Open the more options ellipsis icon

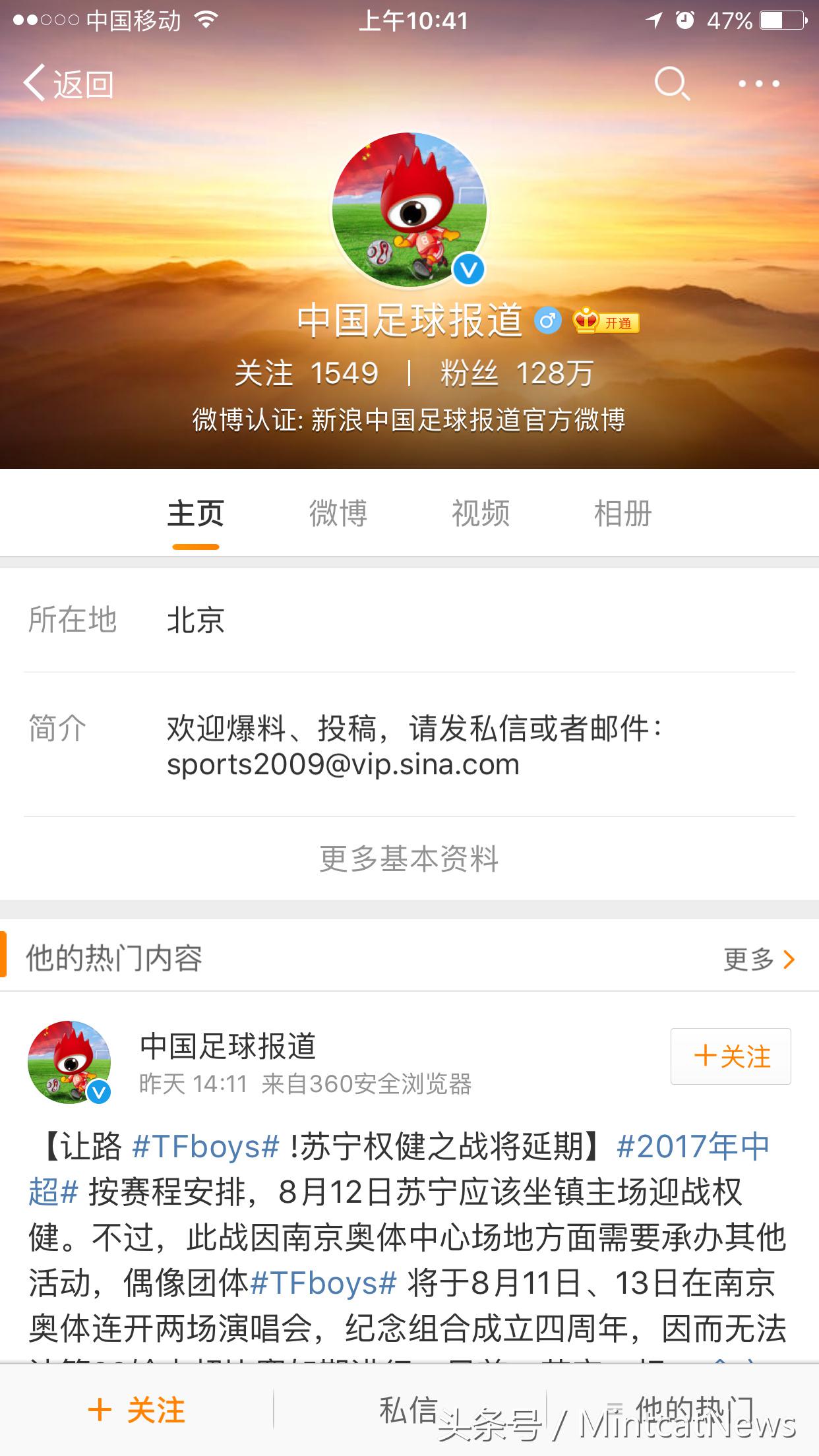pos(758,82)
